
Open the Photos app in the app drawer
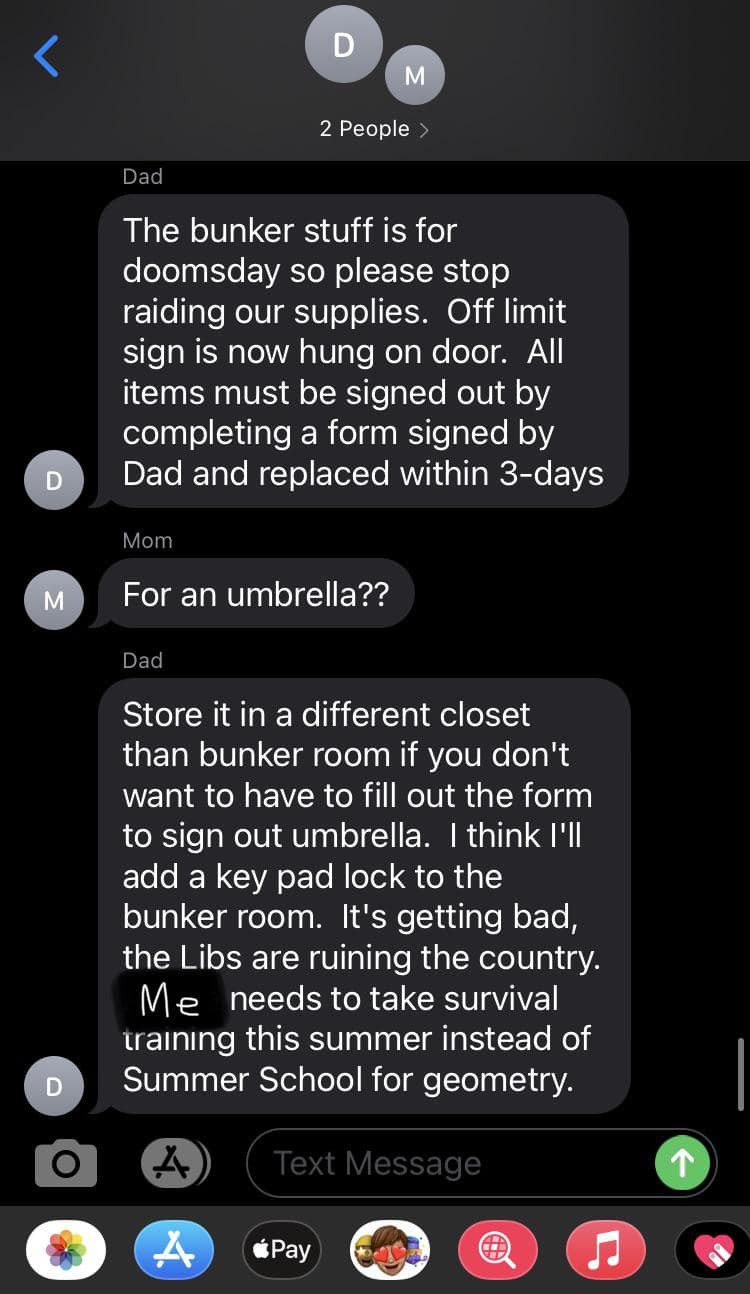click(66, 1250)
